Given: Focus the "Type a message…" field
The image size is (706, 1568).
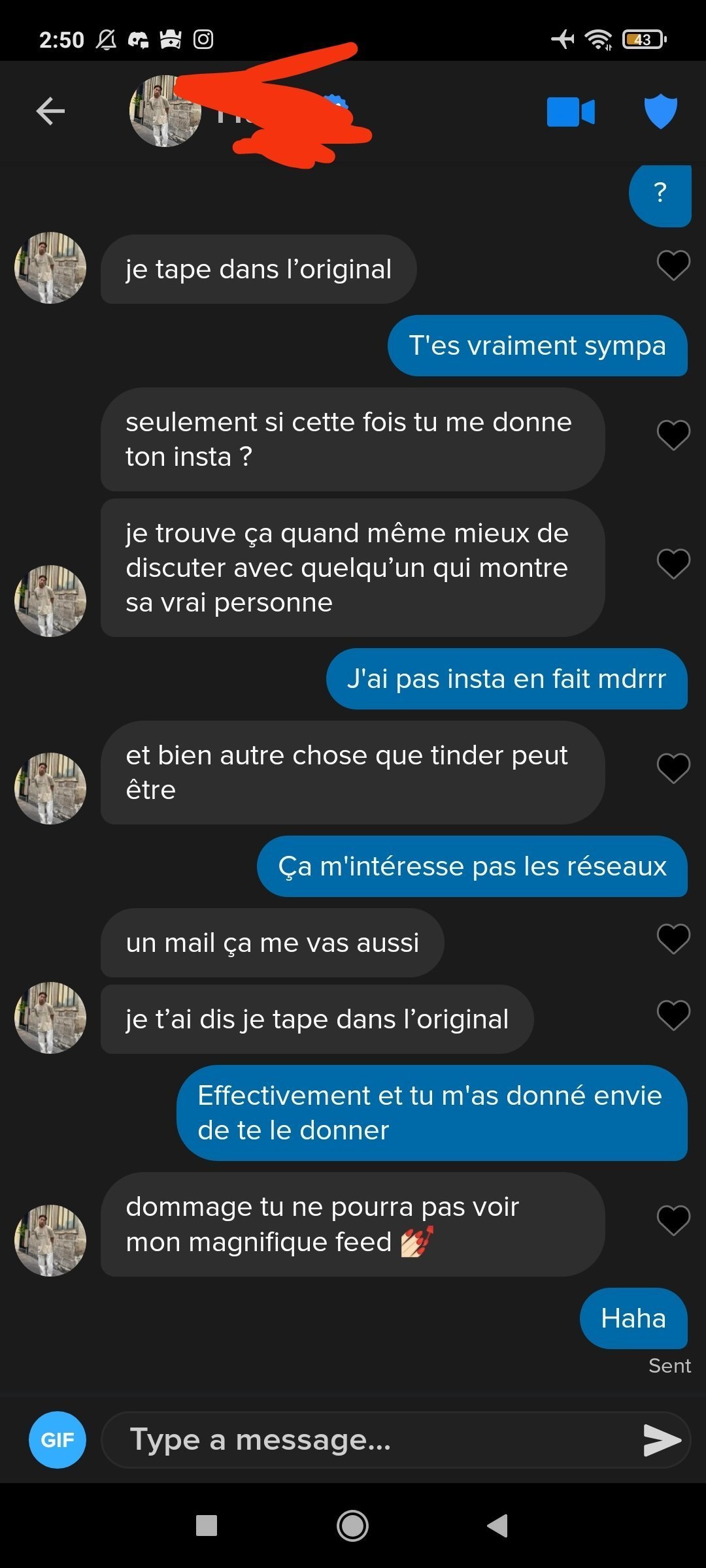Looking at the screenshot, I should [x=366, y=1440].
